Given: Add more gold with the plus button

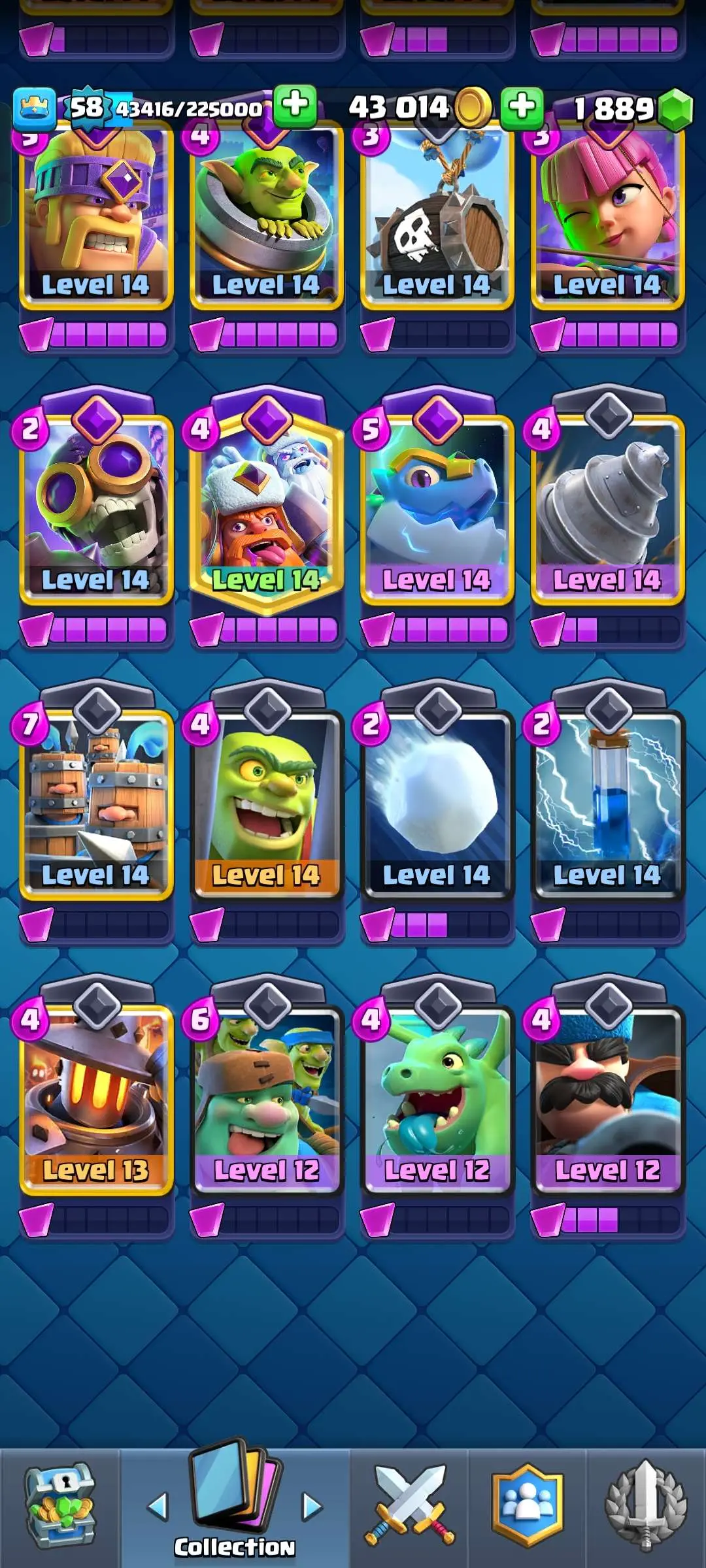Looking at the screenshot, I should tap(522, 107).
